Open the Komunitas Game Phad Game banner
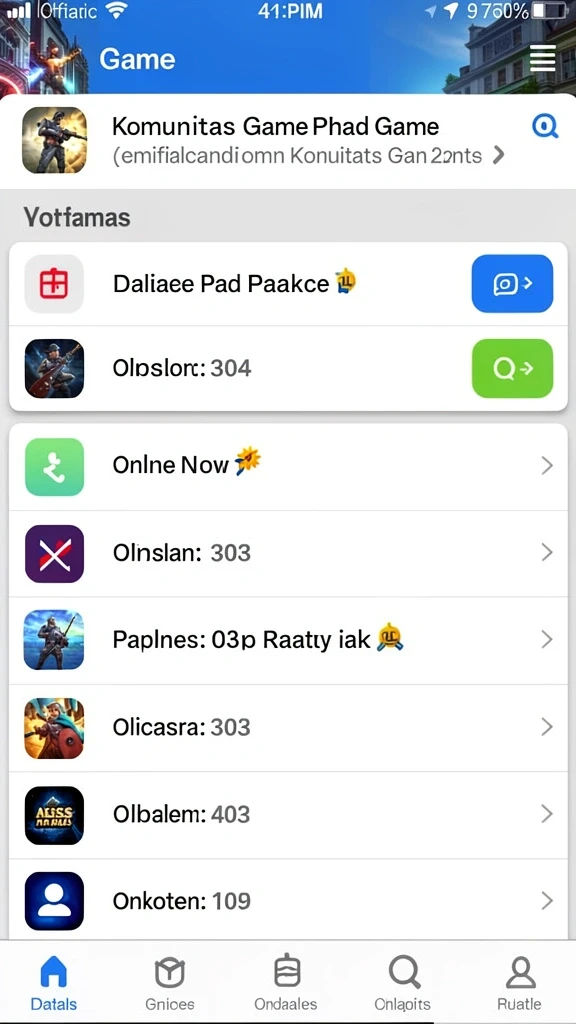Image resolution: width=576 pixels, height=1024 pixels. click(x=288, y=141)
